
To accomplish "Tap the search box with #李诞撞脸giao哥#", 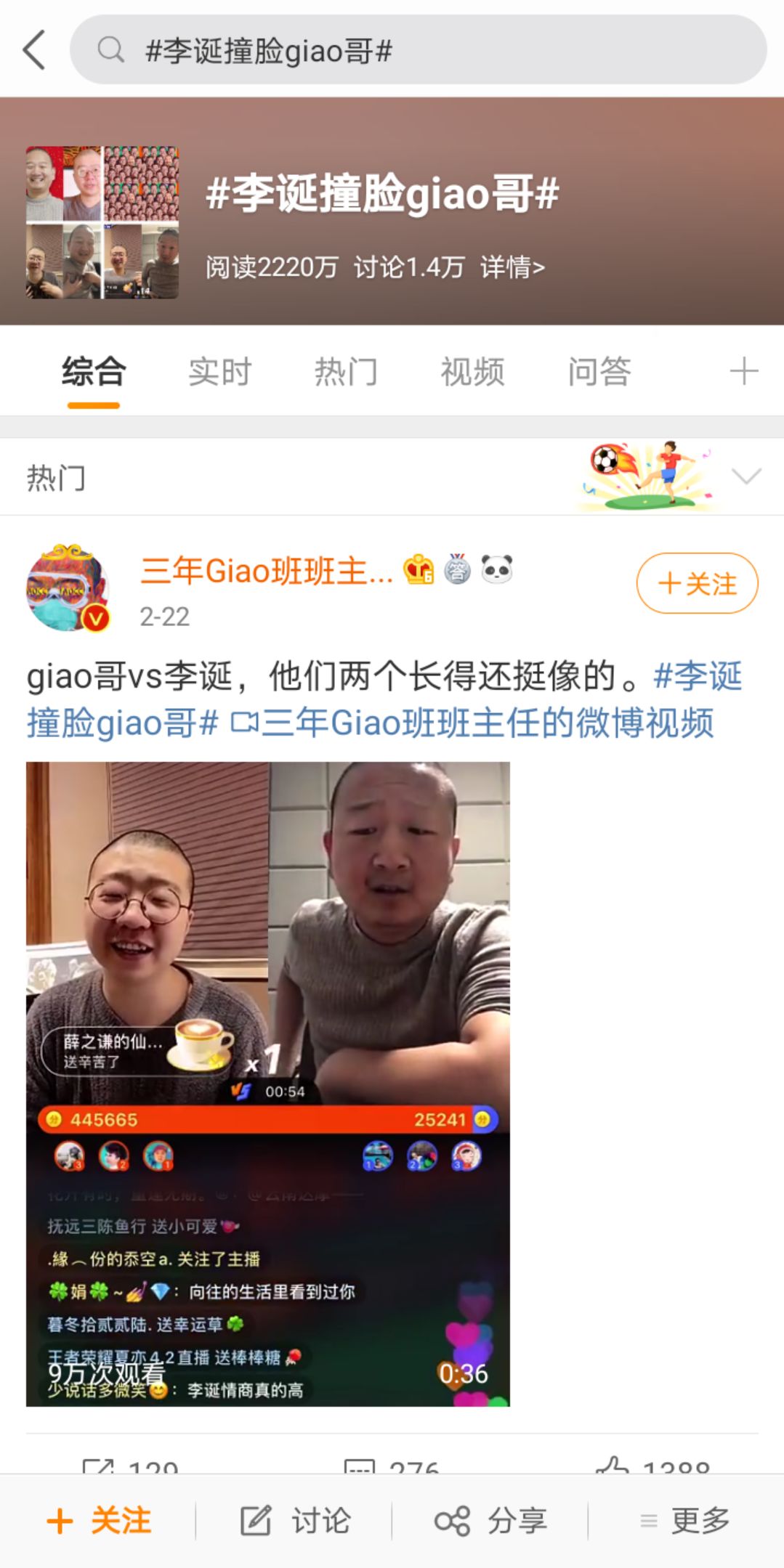I will click(418, 51).
